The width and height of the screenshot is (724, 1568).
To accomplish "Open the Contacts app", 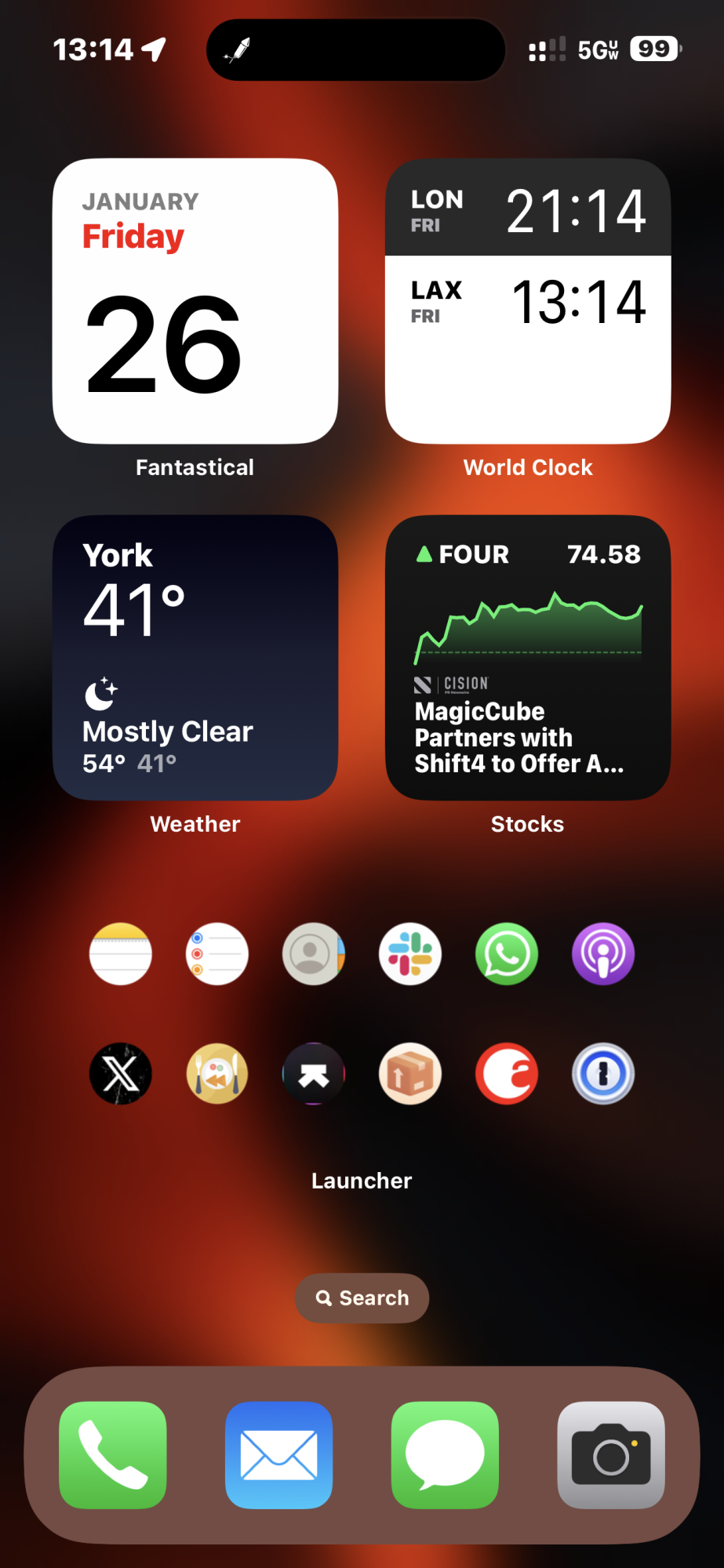I will [314, 954].
